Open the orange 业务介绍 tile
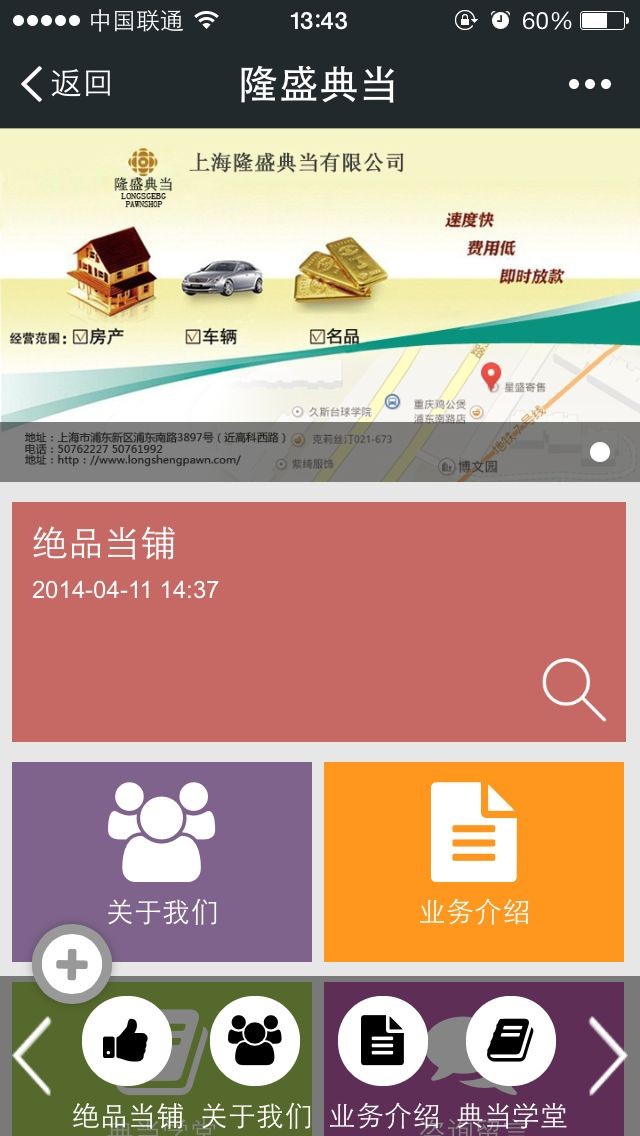The width and height of the screenshot is (640, 1136). point(474,861)
